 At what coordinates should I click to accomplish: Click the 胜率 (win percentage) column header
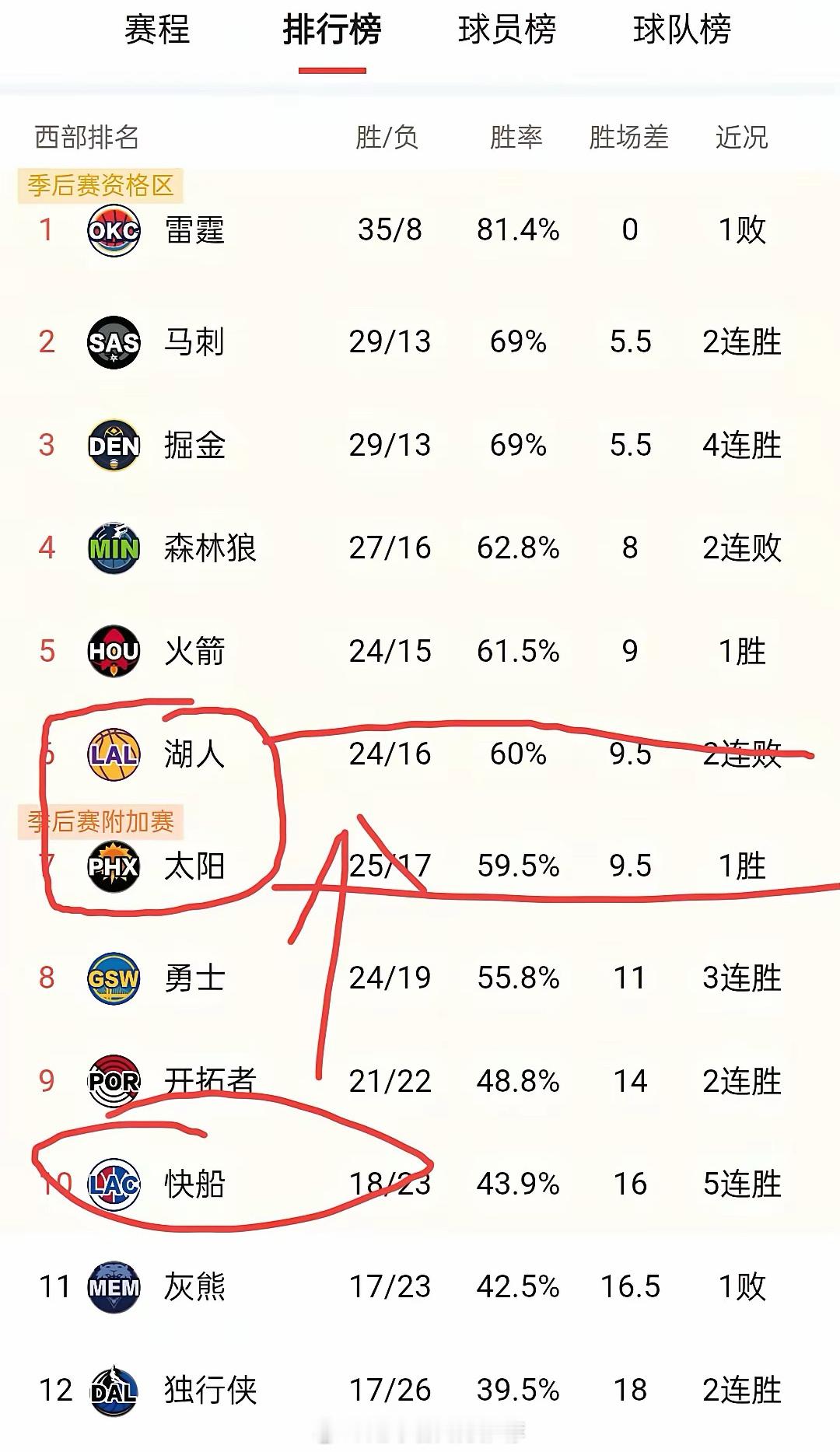coord(517,136)
